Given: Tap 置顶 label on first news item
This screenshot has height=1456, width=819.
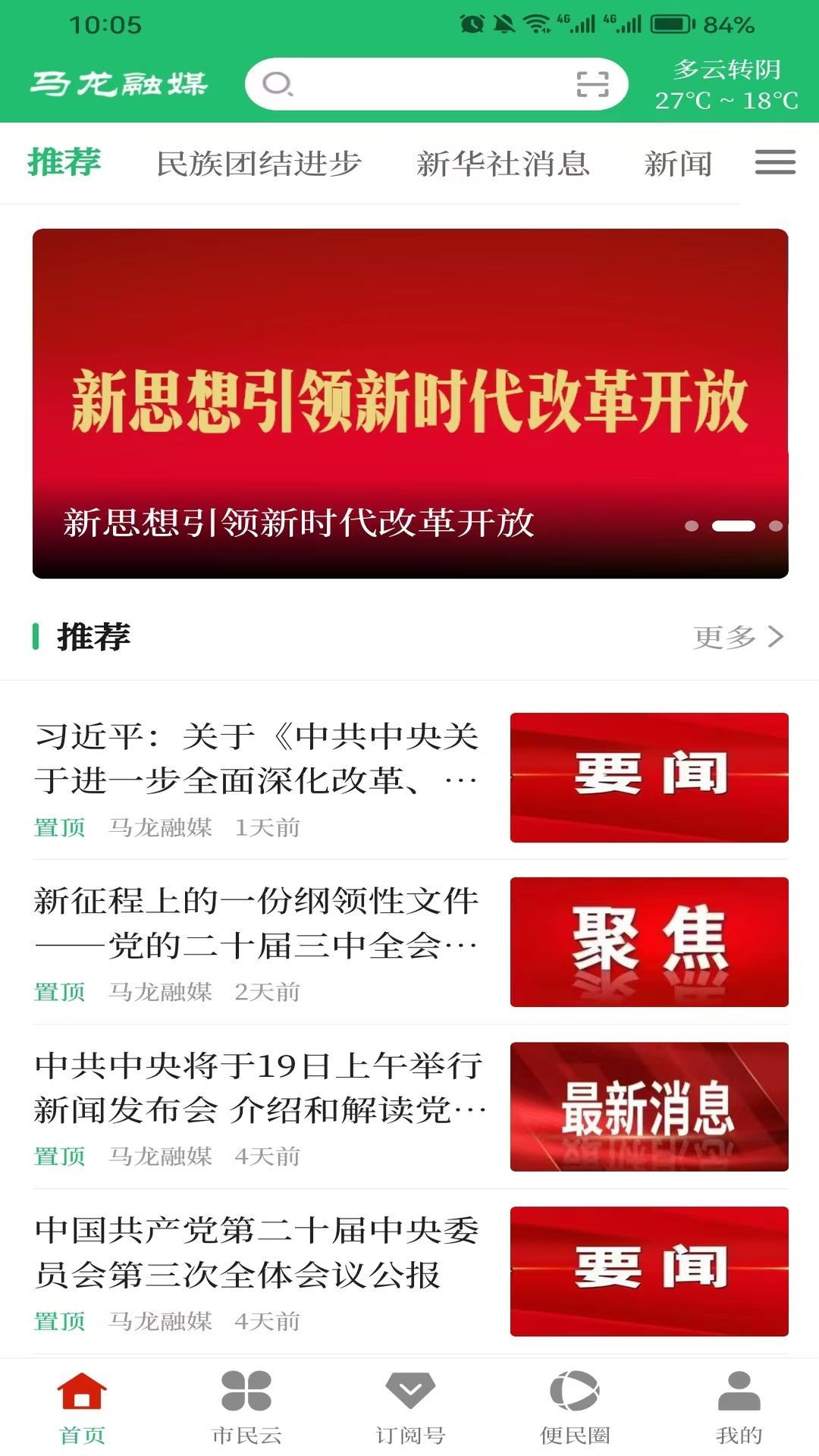Looking at the screenshot, I should (x=59, y=829).
